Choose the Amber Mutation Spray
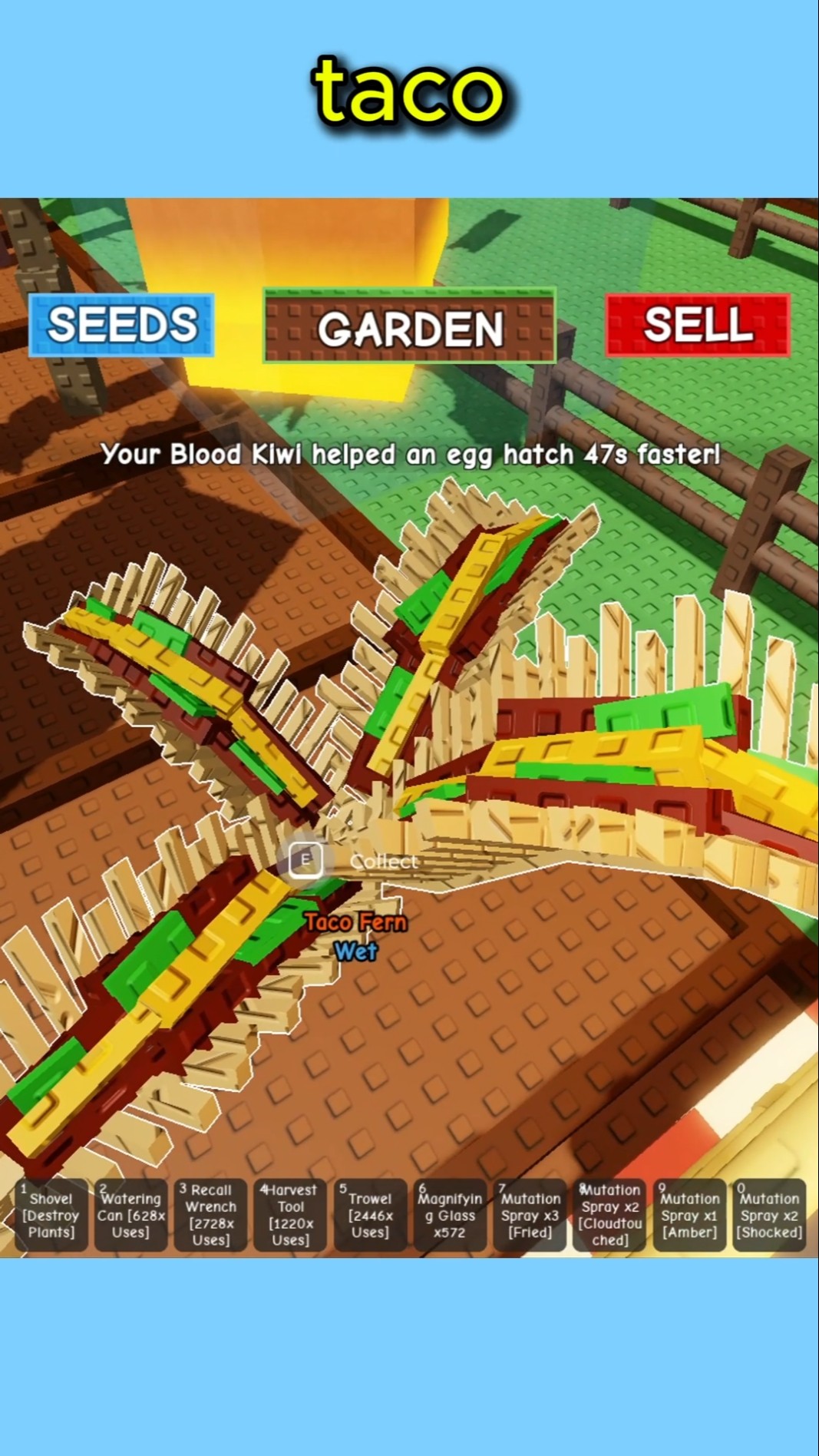This screenshot has width=819, height=1456. [689, 1215]
